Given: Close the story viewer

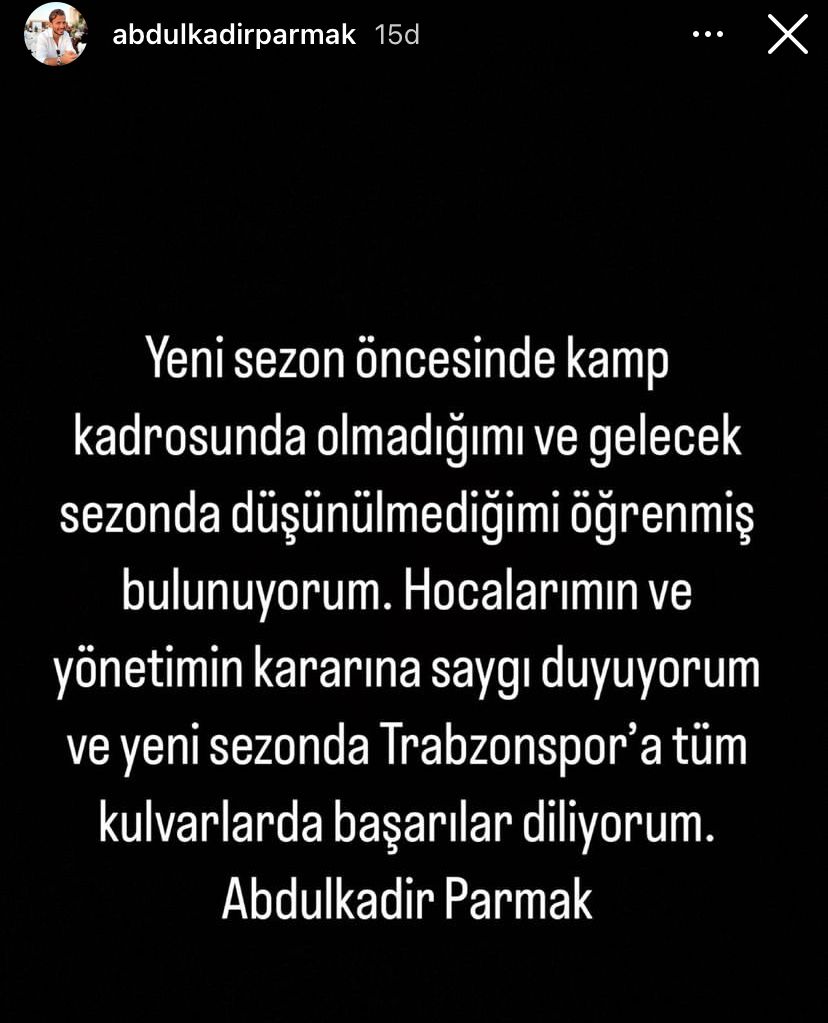Looking at the screenshot, I should pyautogui.click(x=787, y=35).
